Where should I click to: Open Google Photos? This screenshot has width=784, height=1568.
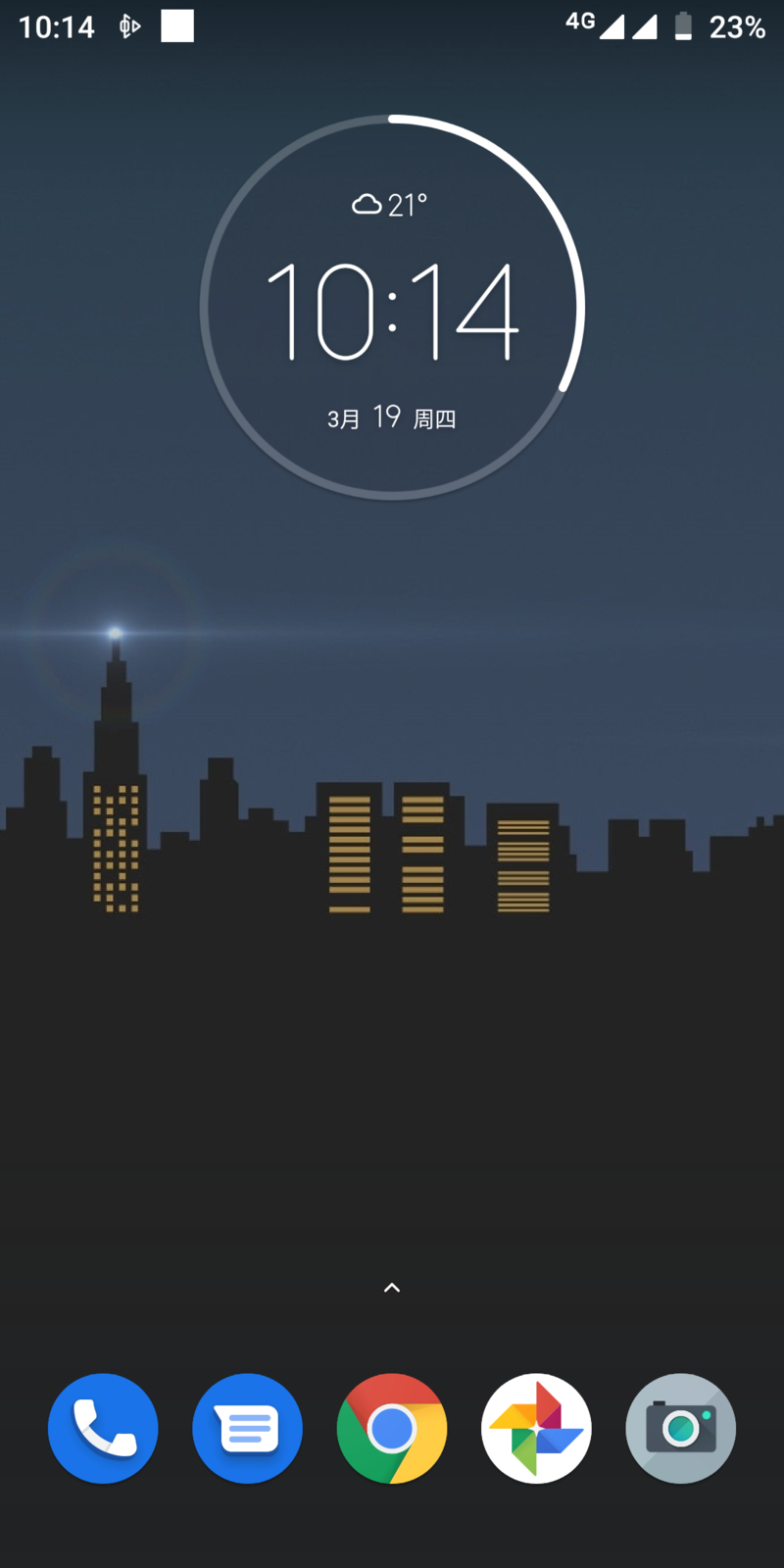pyautogui.click(x=536, y=1428)
